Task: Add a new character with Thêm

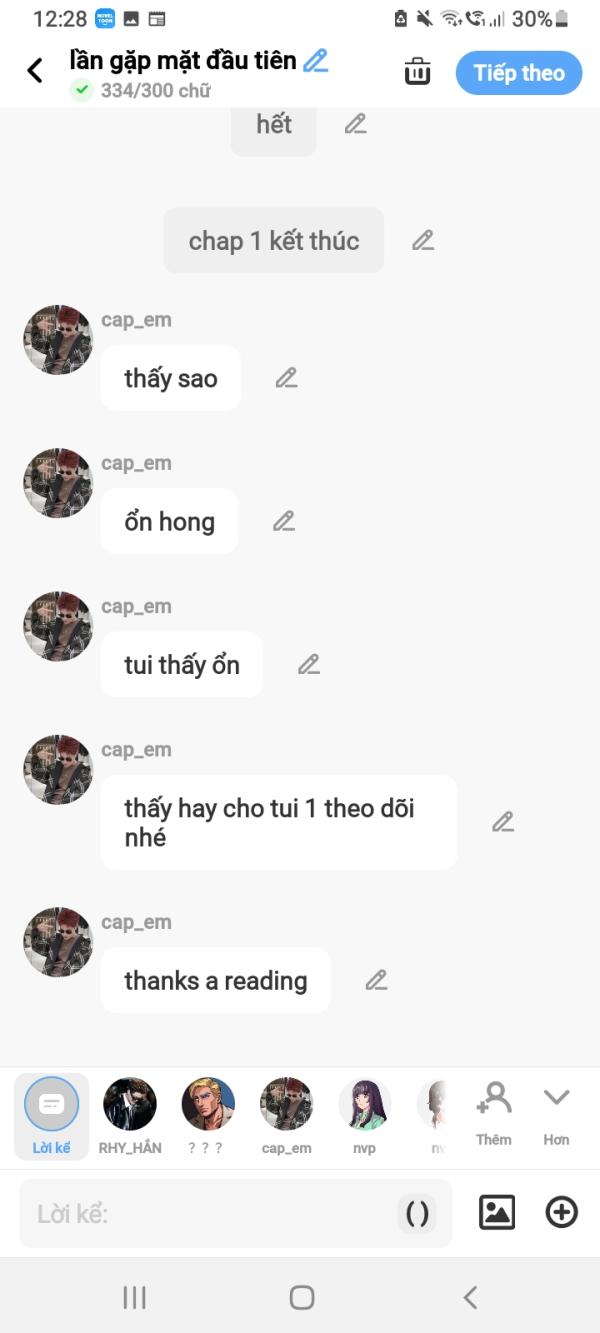Action: pos(494,1110)
